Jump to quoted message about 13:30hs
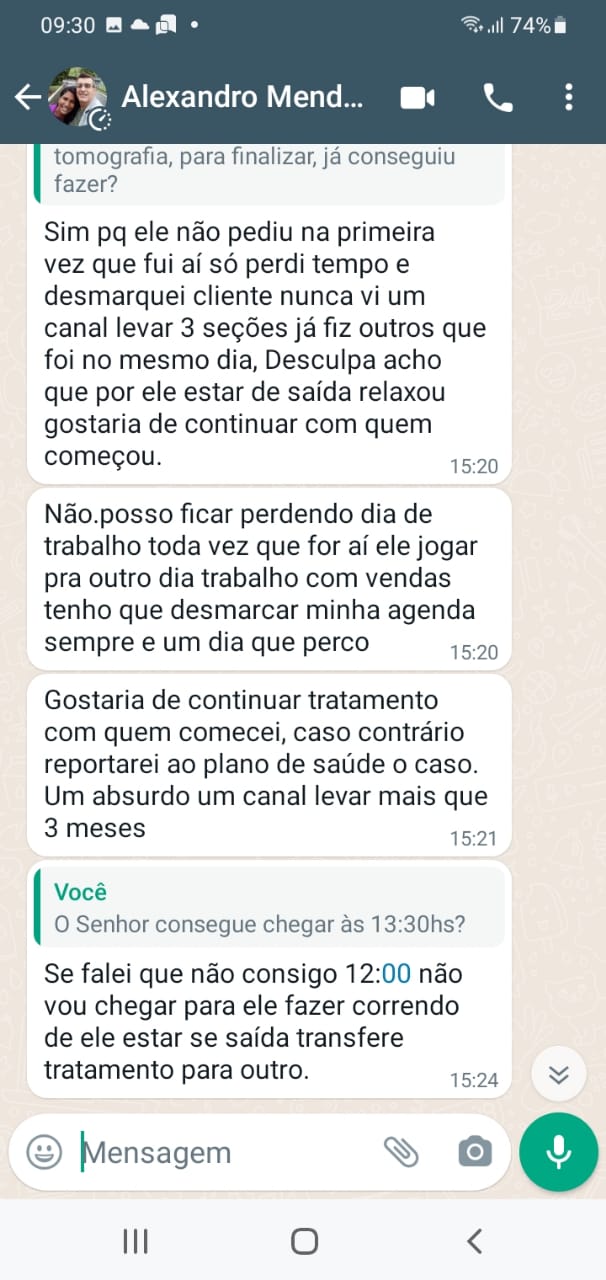 click(x=268, y=908)
